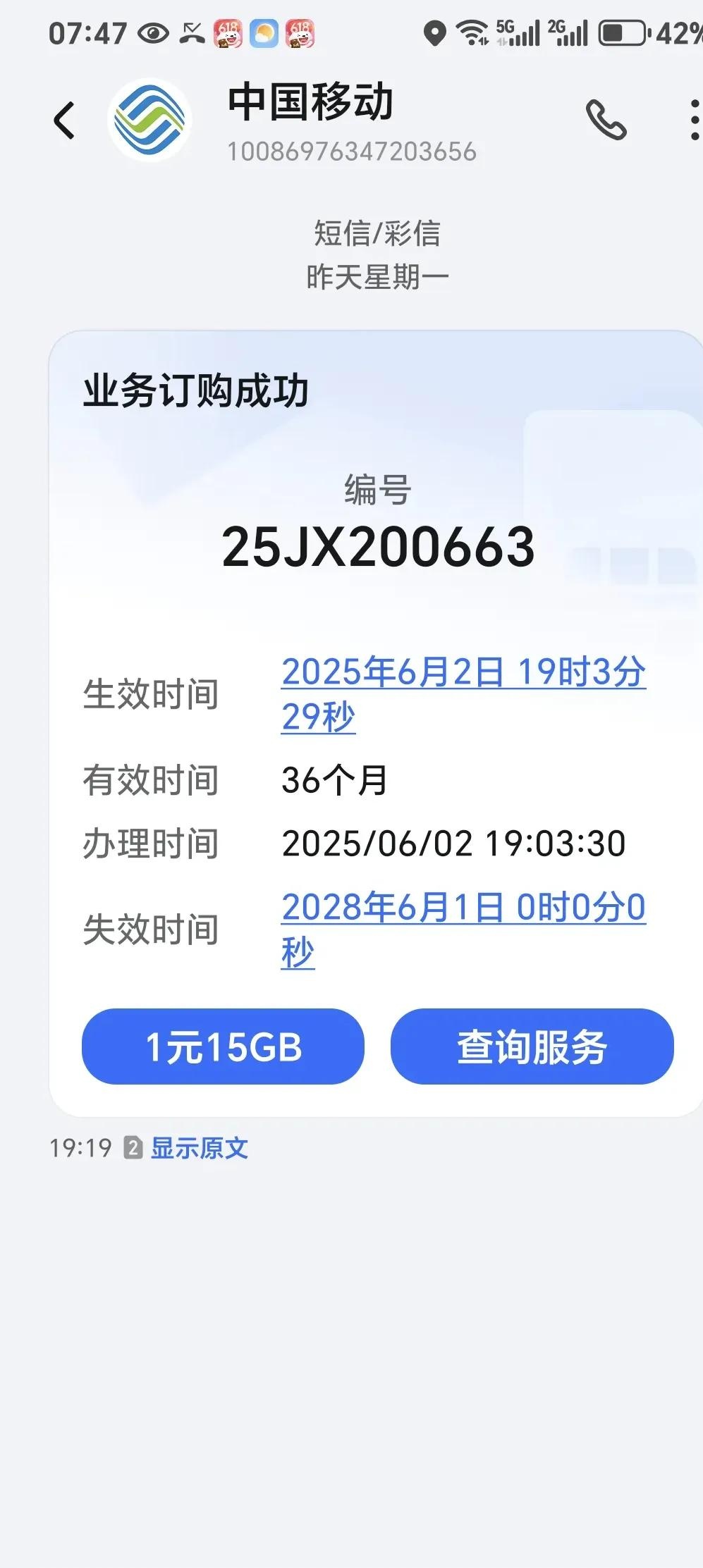Tap the 618 app notification icon

point(227,31)
